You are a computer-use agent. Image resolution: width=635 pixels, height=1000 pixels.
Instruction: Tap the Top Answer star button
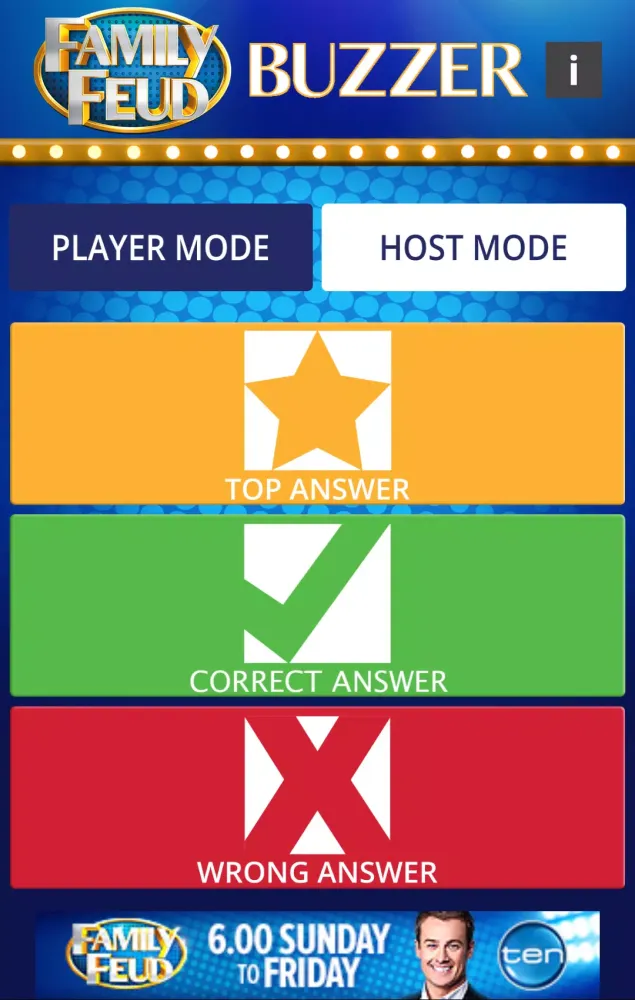click(x=317, y=413)
